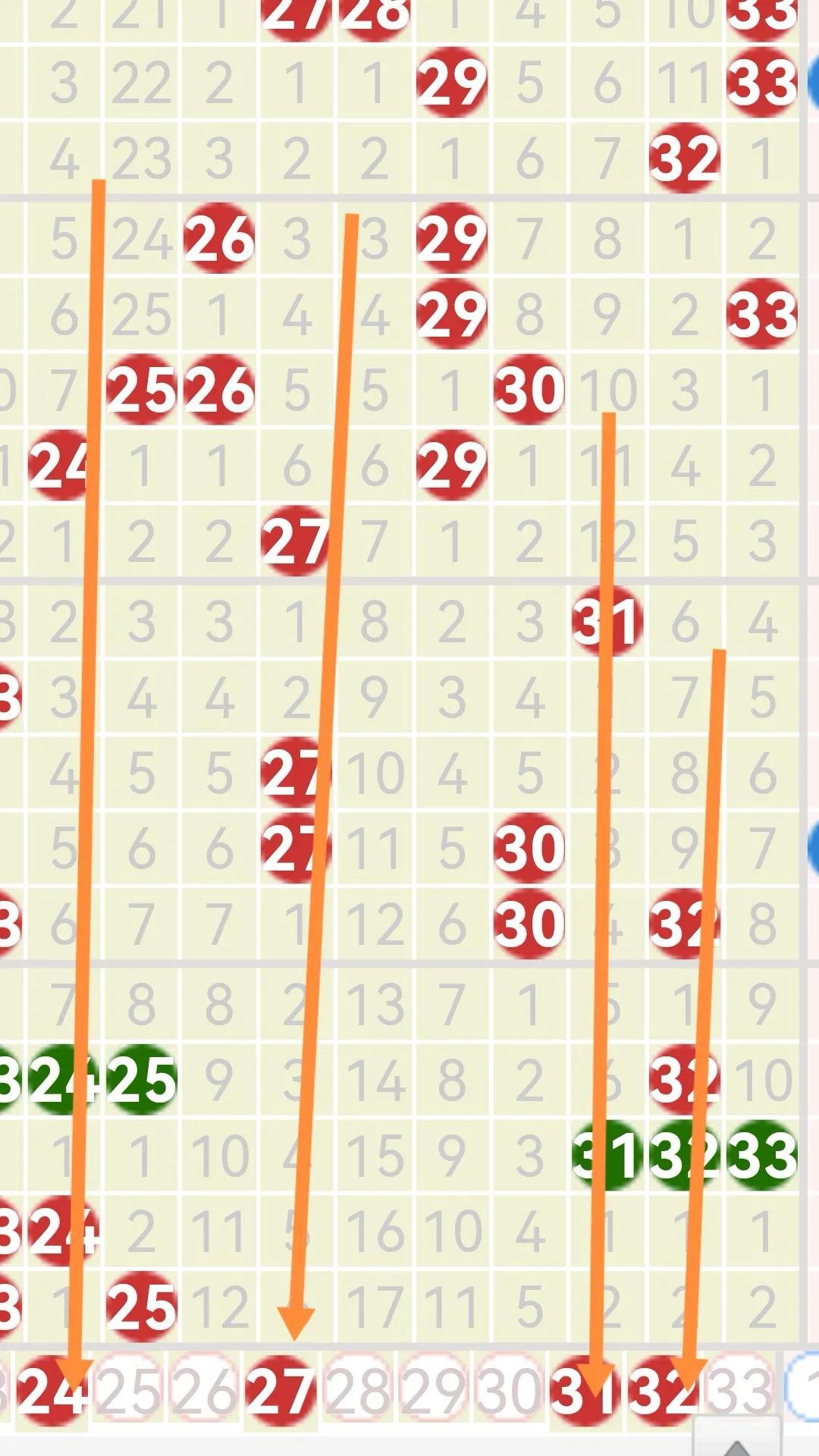This screenshot has width=819, height=1456.
Task: Deselect red ball 24 in the pick row
Action: tap(52, 1392)
